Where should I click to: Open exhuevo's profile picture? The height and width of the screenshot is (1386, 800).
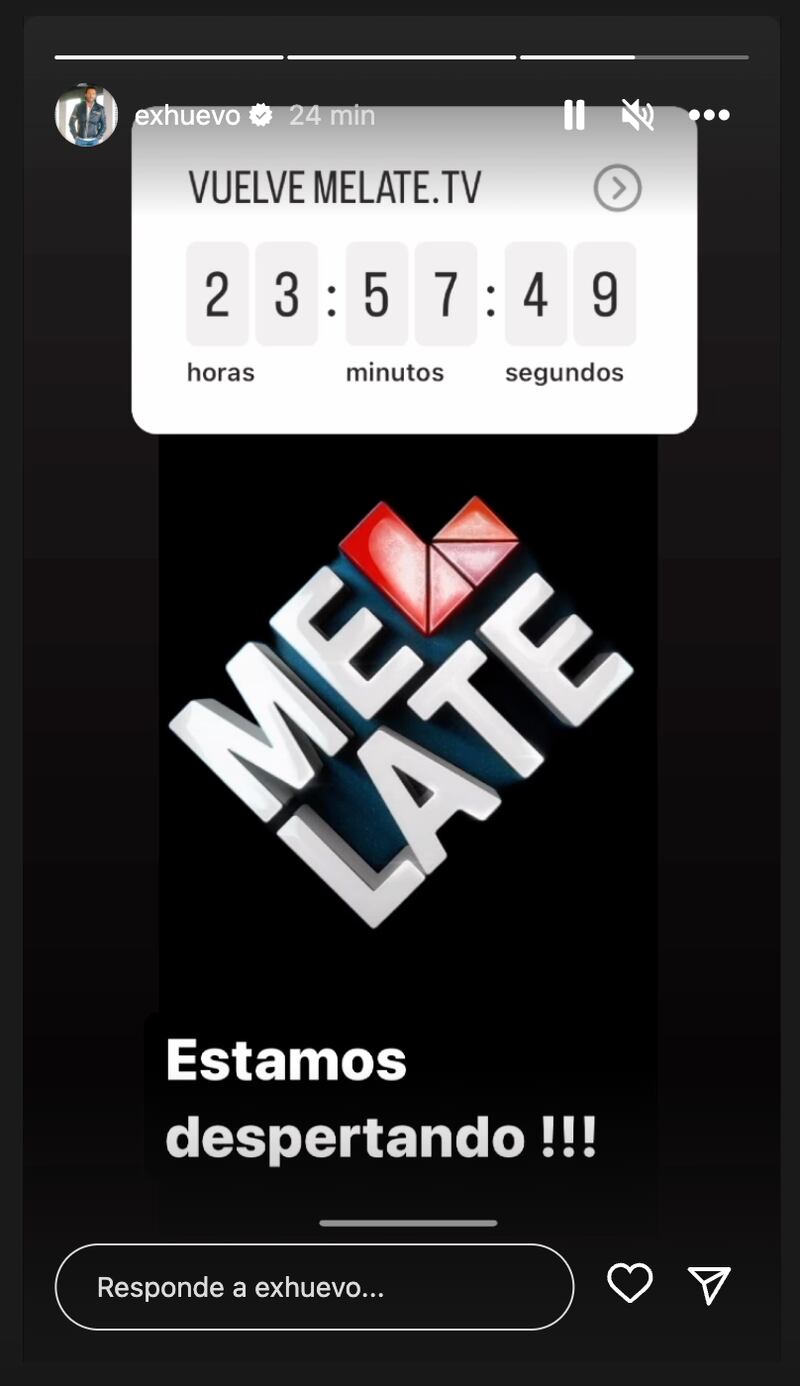point(86,115)
